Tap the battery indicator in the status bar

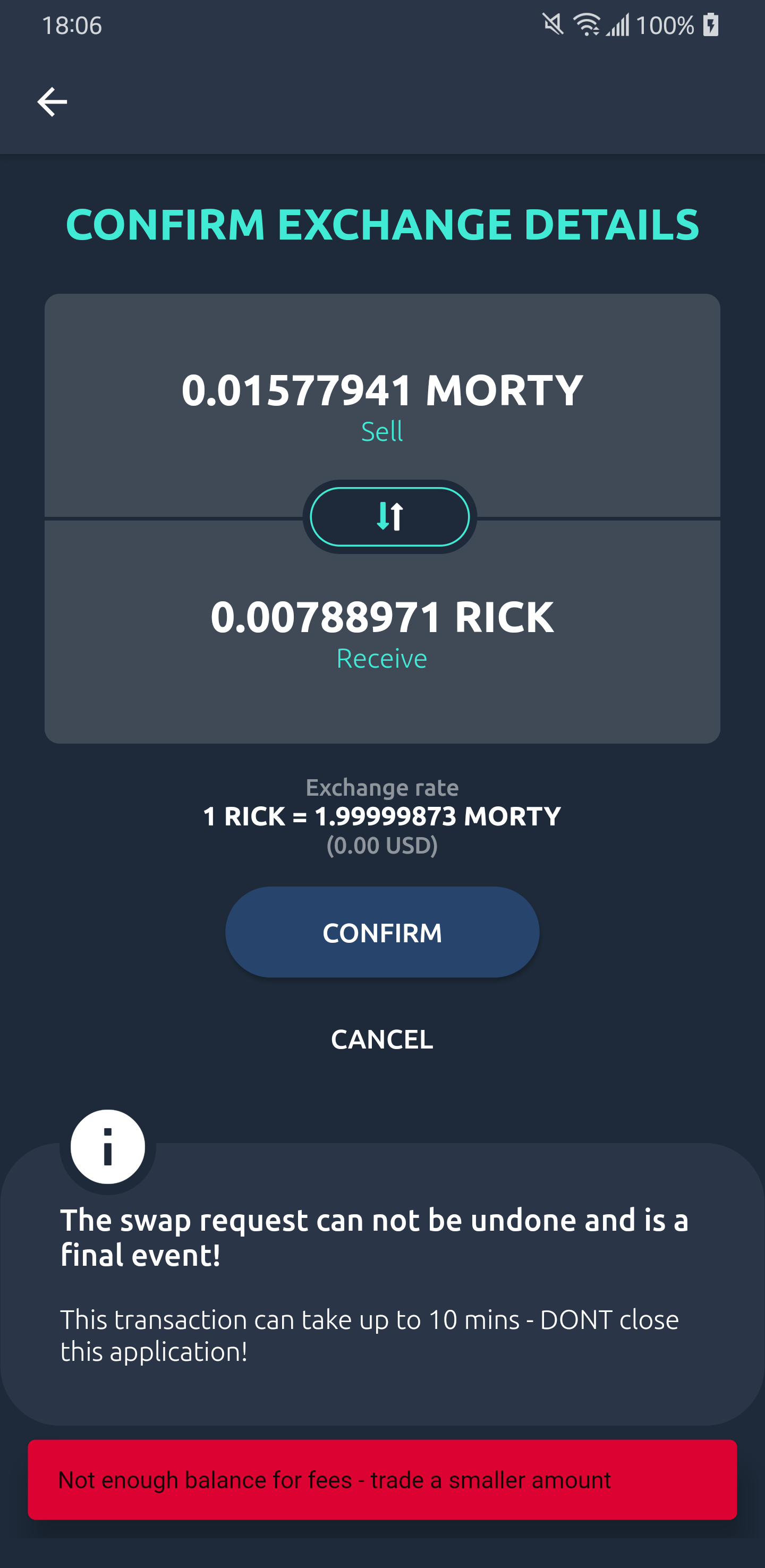click(710, 25)
